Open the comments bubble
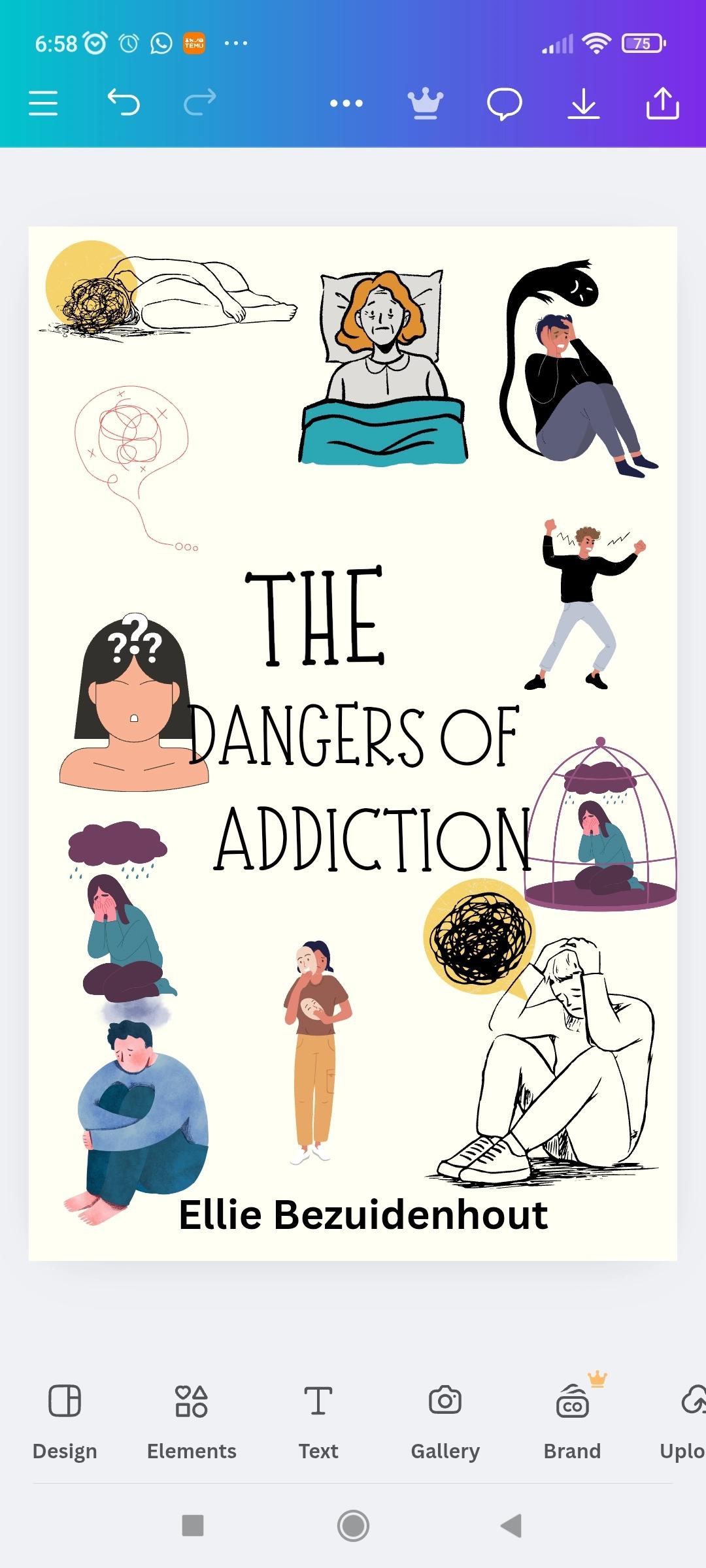 click(x=505, y=104)
